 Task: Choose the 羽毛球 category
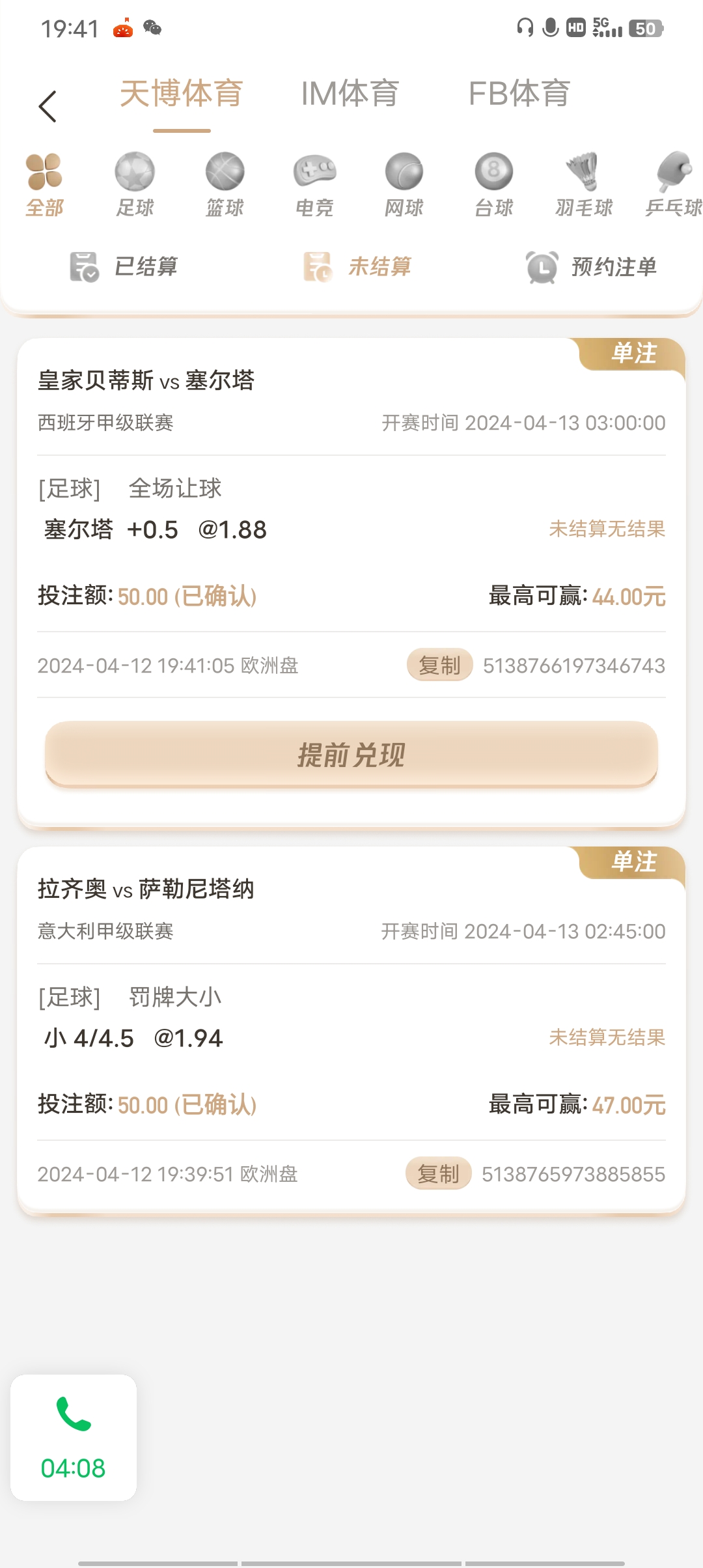(584, 184)
